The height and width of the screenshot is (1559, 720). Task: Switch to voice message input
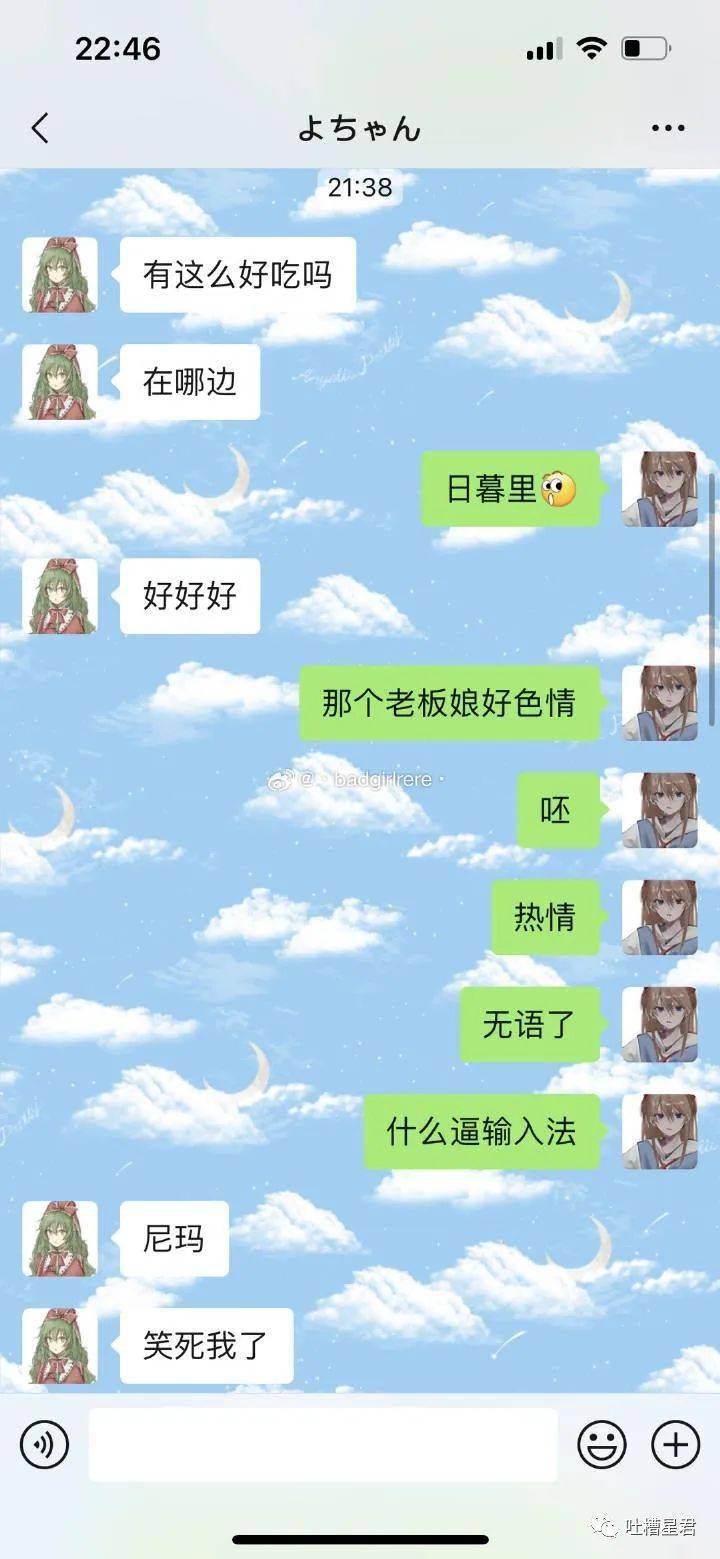[44, 1445]
